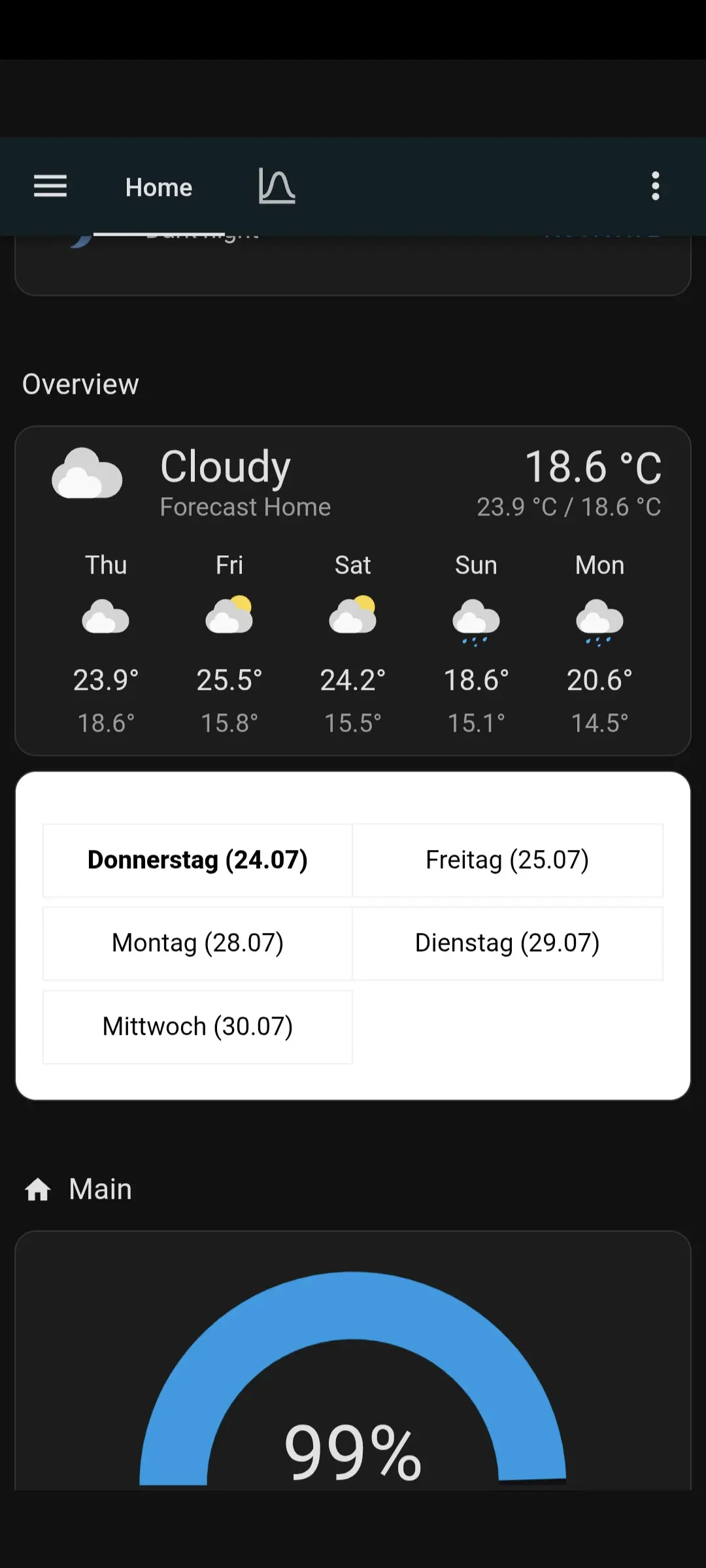
Task: Open the hamburger drawer menu
Action: tap(50, 187)
